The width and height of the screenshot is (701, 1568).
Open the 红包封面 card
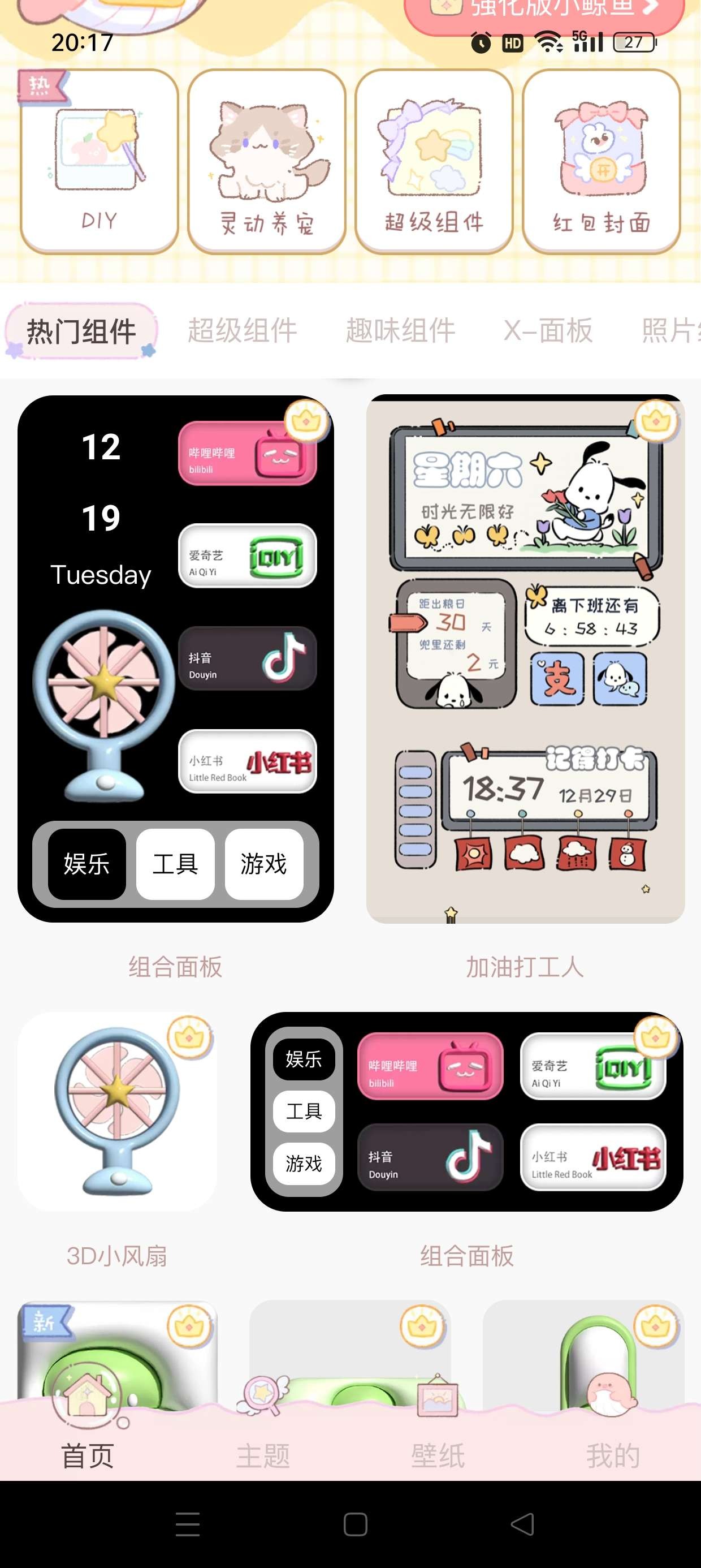[601, 161]
